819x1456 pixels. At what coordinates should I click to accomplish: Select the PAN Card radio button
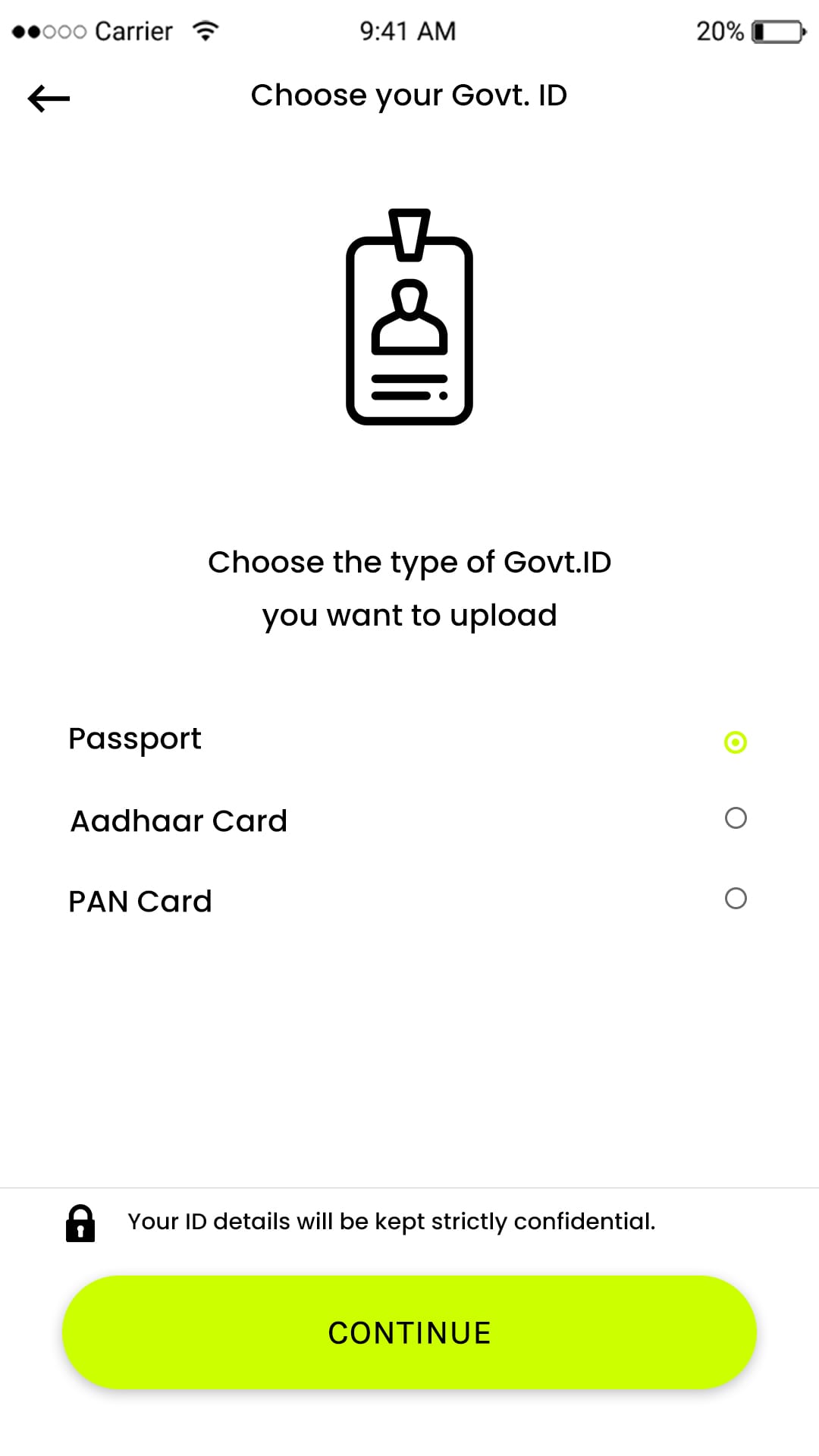[x=734, y=899]
